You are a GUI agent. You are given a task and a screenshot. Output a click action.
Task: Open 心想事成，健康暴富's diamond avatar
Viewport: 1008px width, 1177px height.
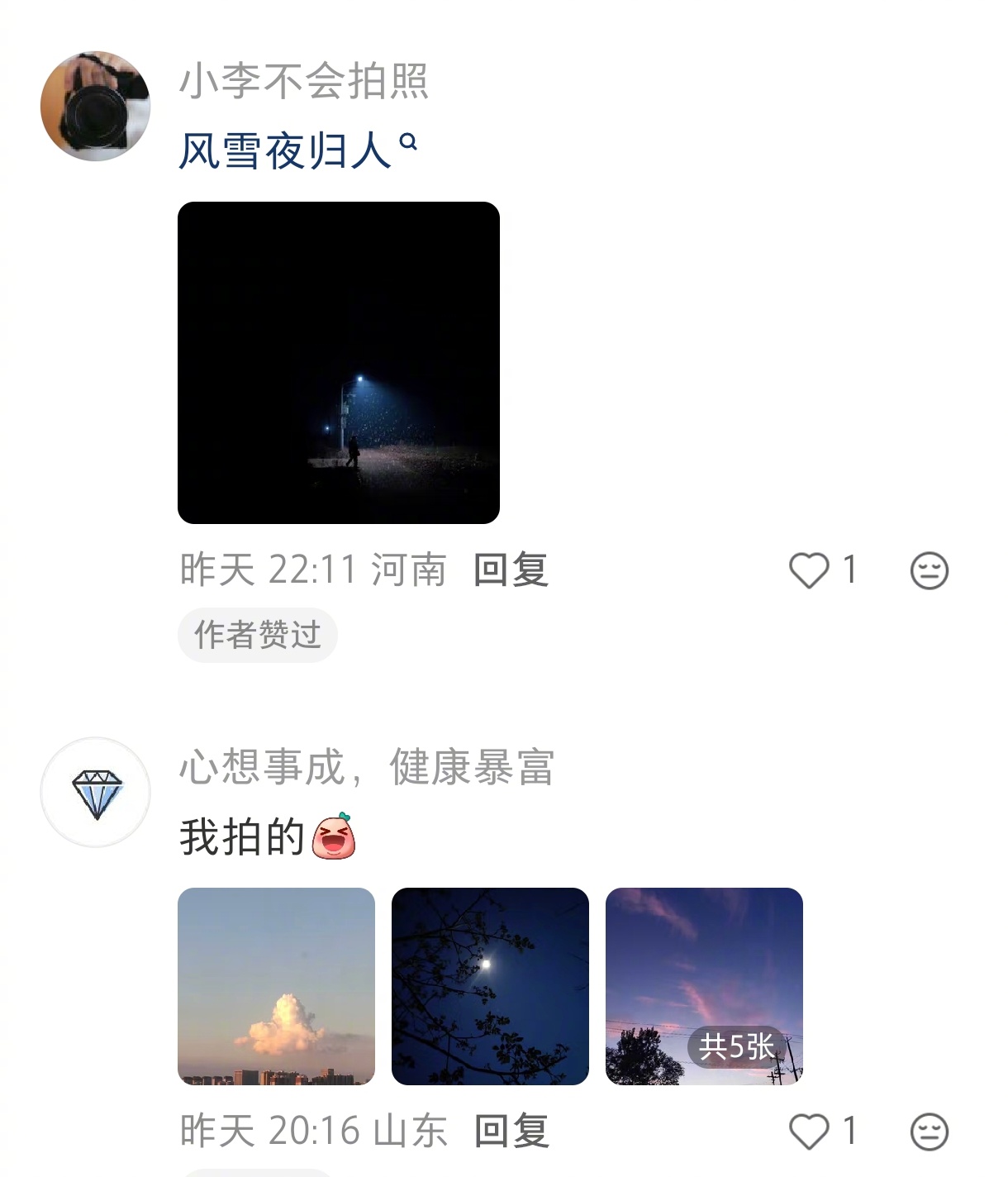pos(95,792)
